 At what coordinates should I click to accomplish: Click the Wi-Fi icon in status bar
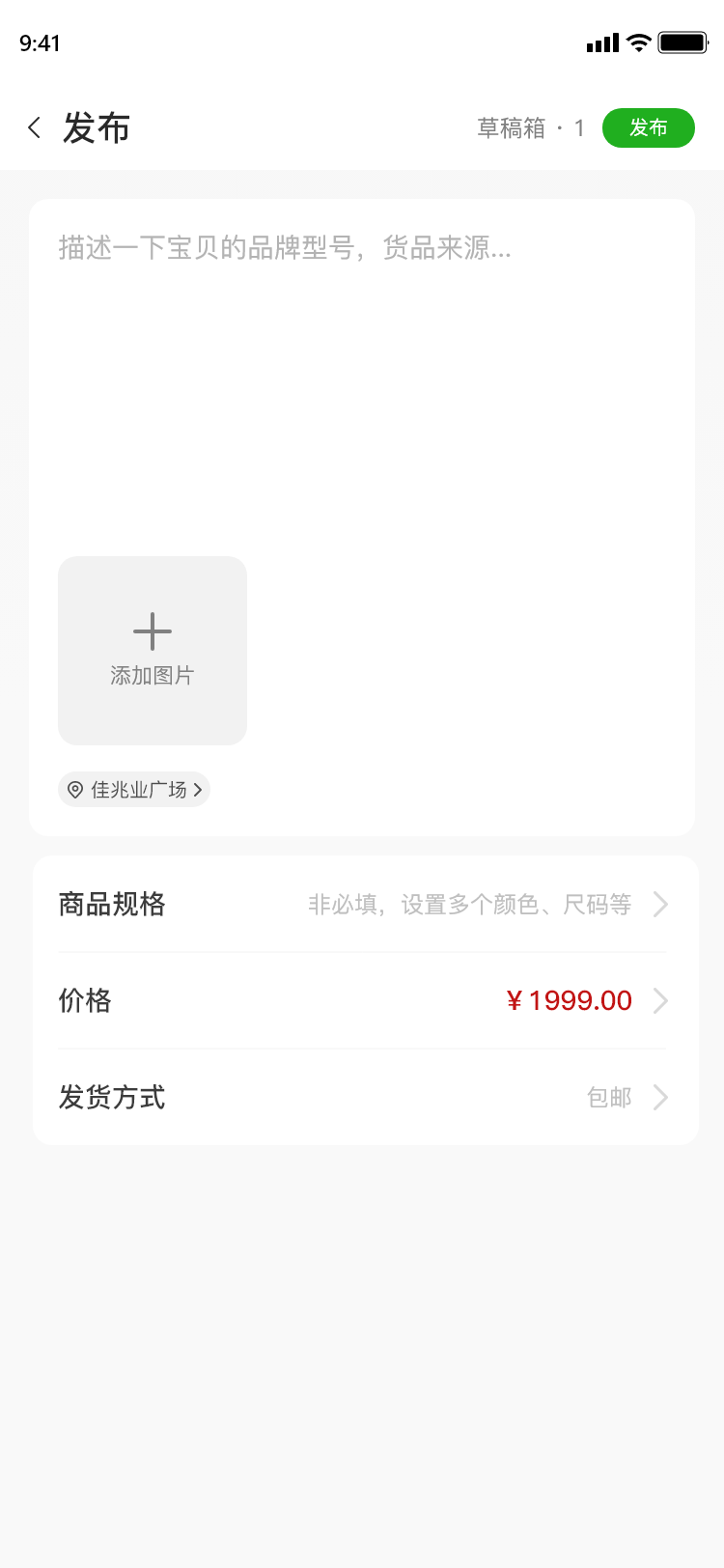[x=638, y=42]
